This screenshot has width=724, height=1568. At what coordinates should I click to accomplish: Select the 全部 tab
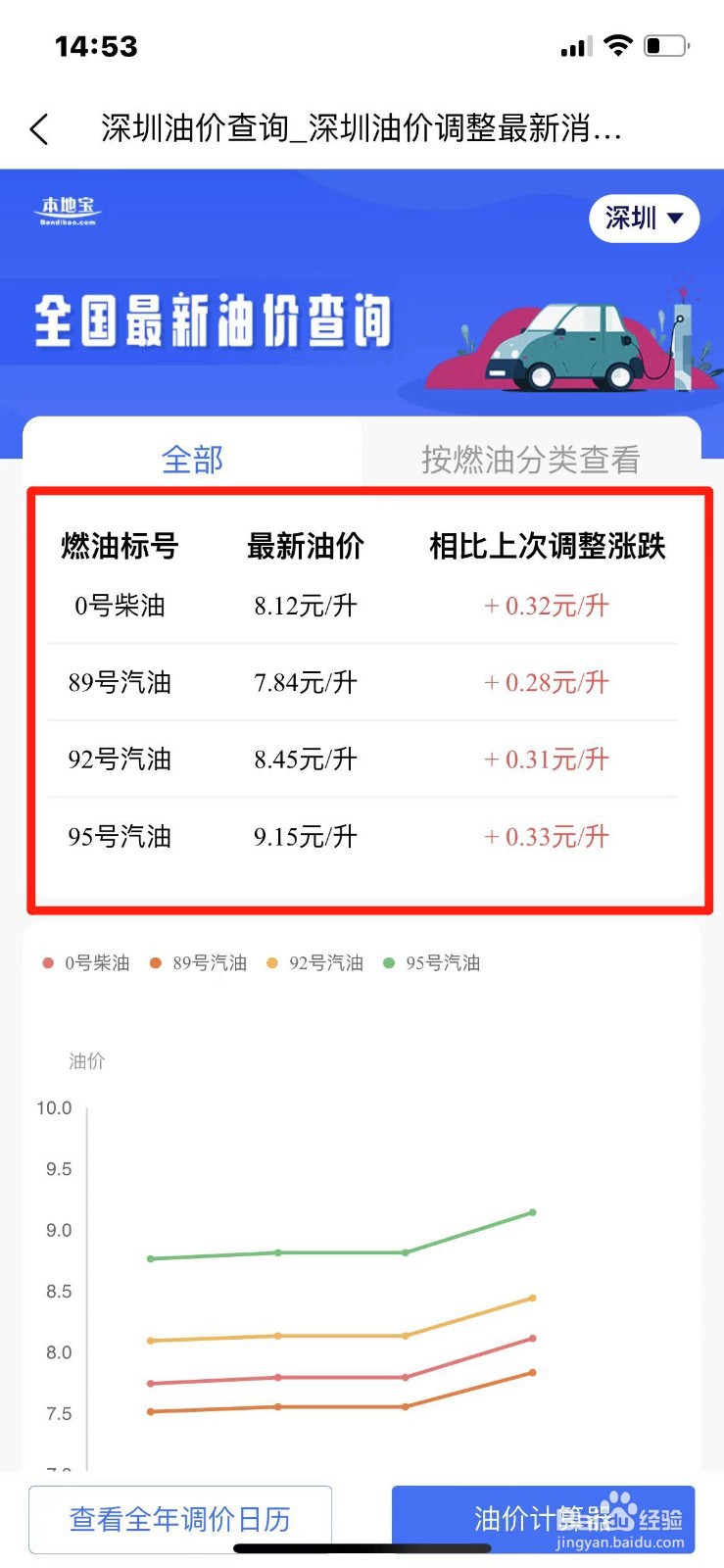[x=193, y=459]
